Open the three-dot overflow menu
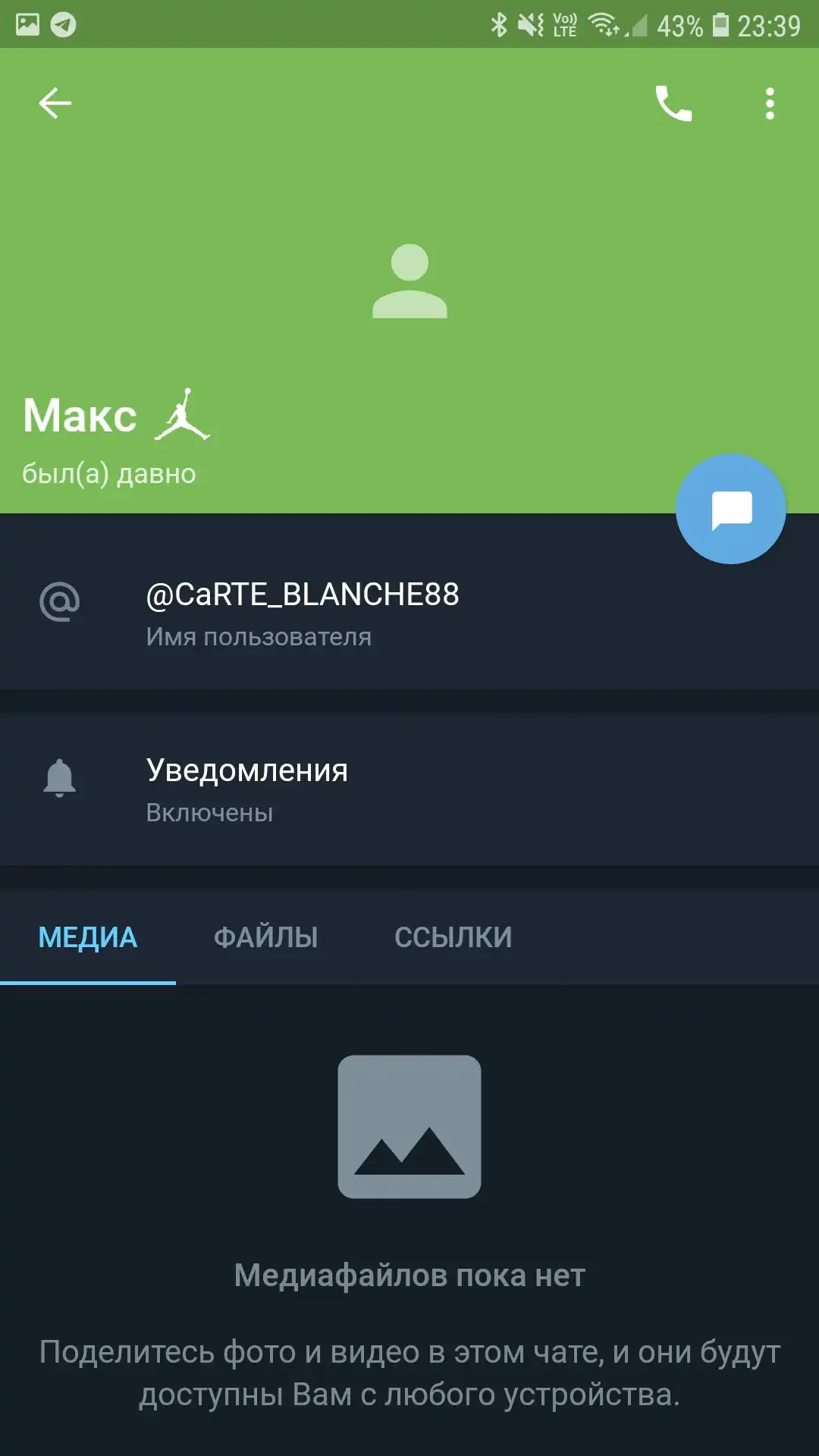This screenshot has height=1456, width=819. pyautogui.click(x=770, y=103)
